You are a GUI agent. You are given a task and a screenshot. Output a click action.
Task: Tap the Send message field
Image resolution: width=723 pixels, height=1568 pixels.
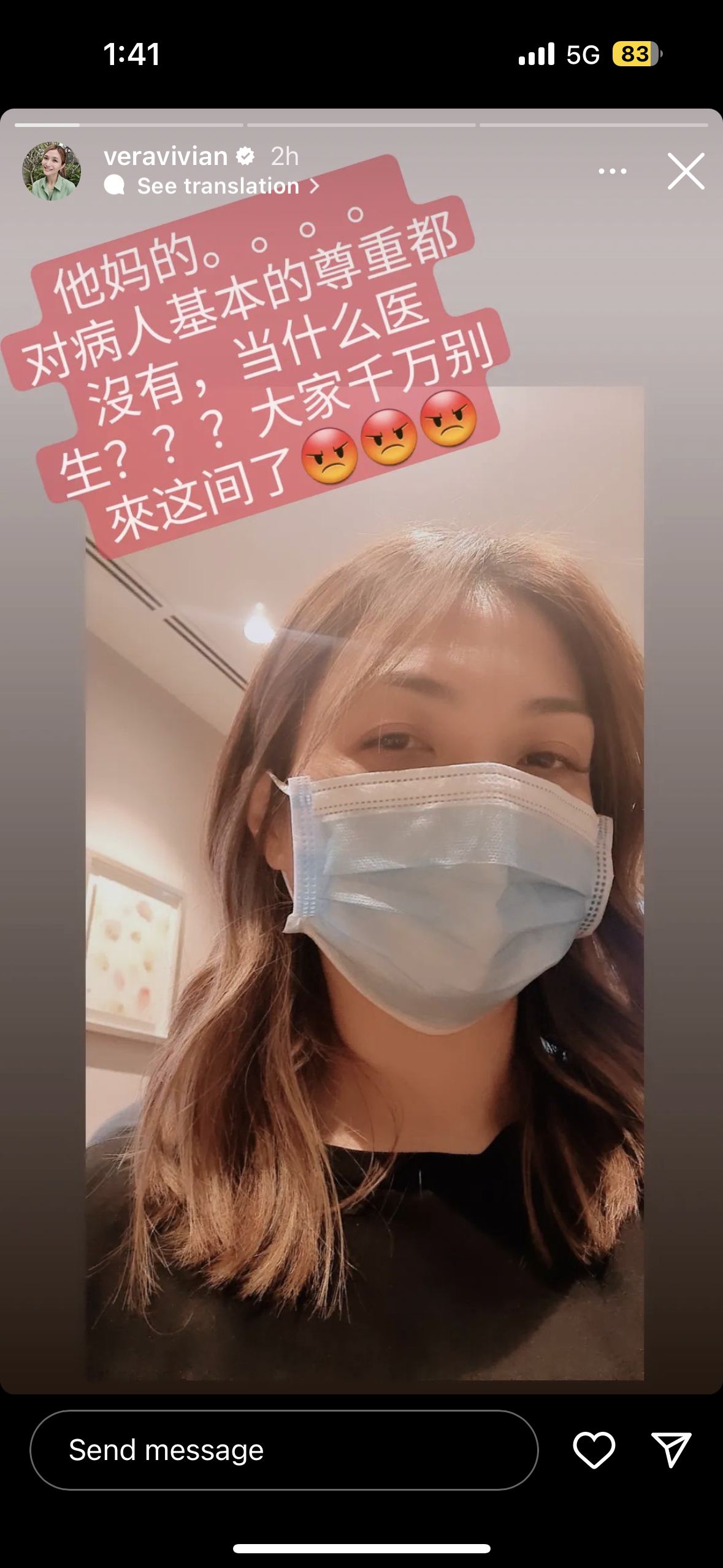coord(283,1450)
